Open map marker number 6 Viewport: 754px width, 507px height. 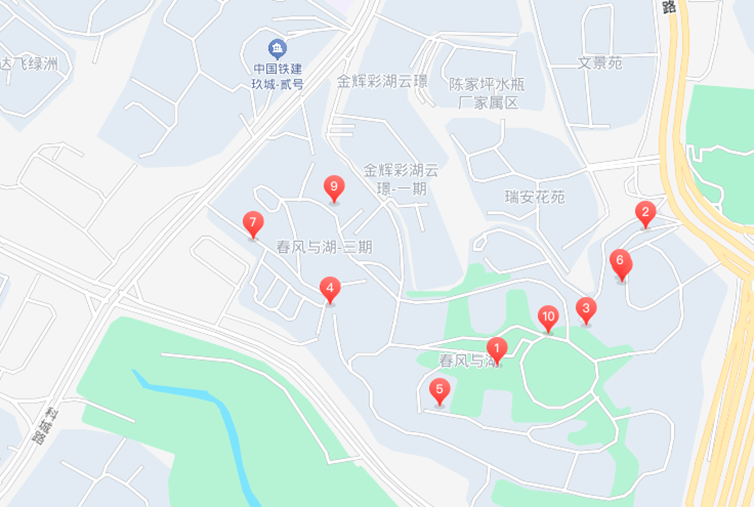click(x=620, y=262)
